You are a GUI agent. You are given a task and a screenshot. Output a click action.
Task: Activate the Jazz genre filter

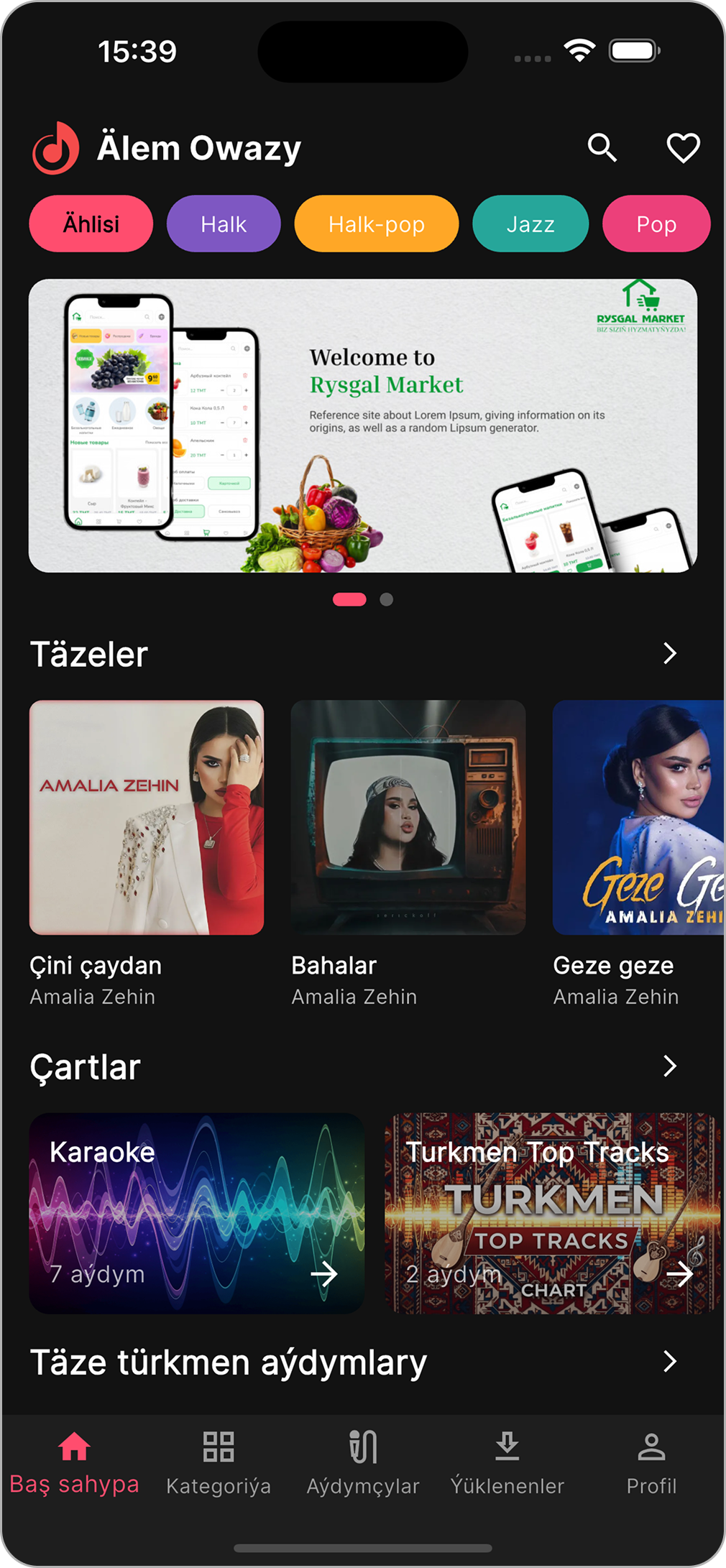click(530, 223)
